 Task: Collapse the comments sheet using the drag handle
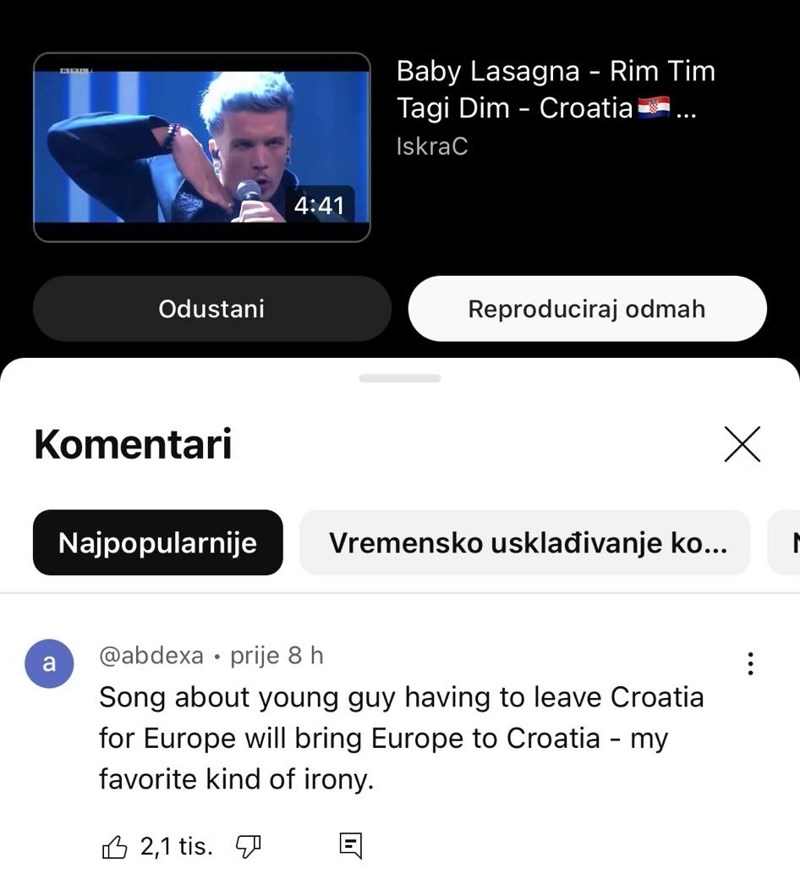click(400, 378)
